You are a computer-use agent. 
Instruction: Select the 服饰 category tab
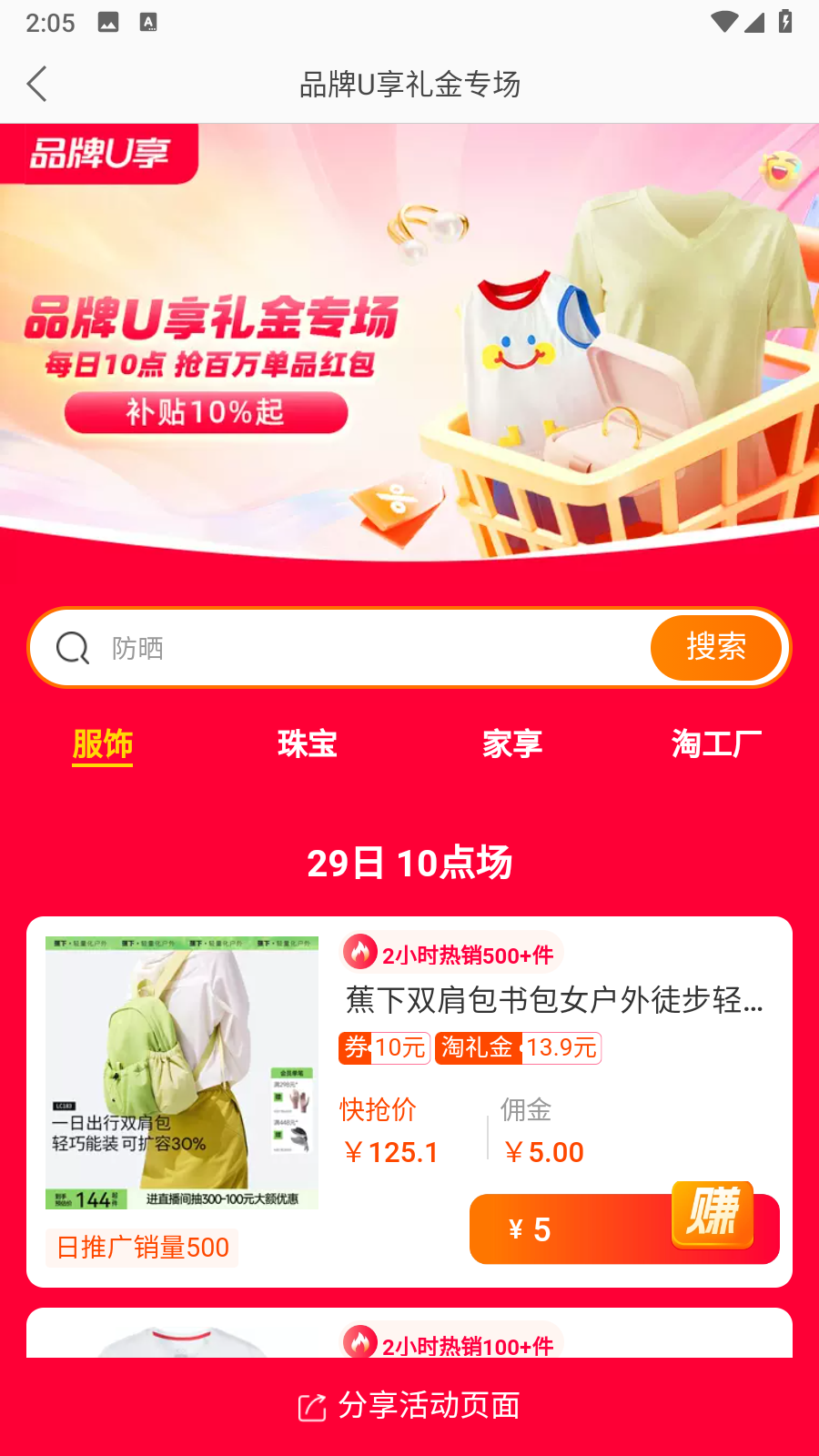tap(103, 744)
